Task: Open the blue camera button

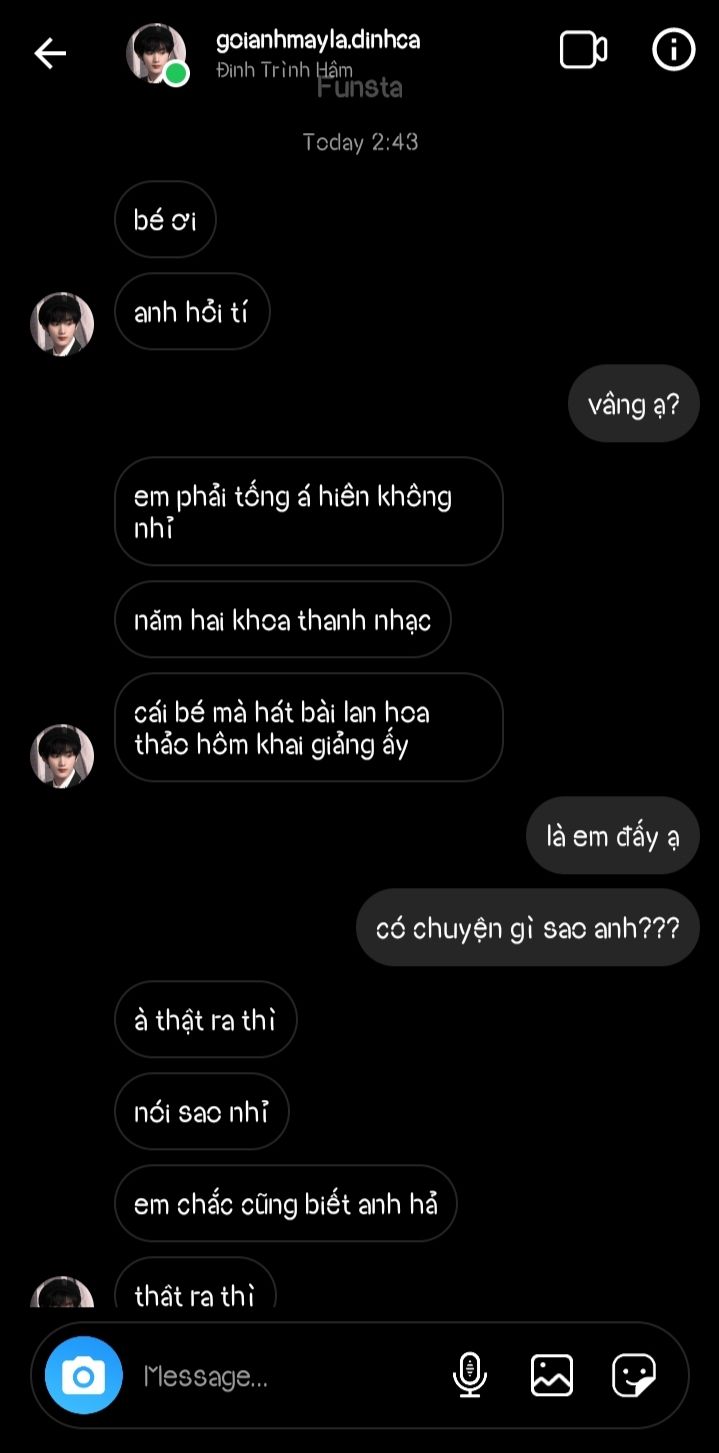Action: [x=84, y=1375]
